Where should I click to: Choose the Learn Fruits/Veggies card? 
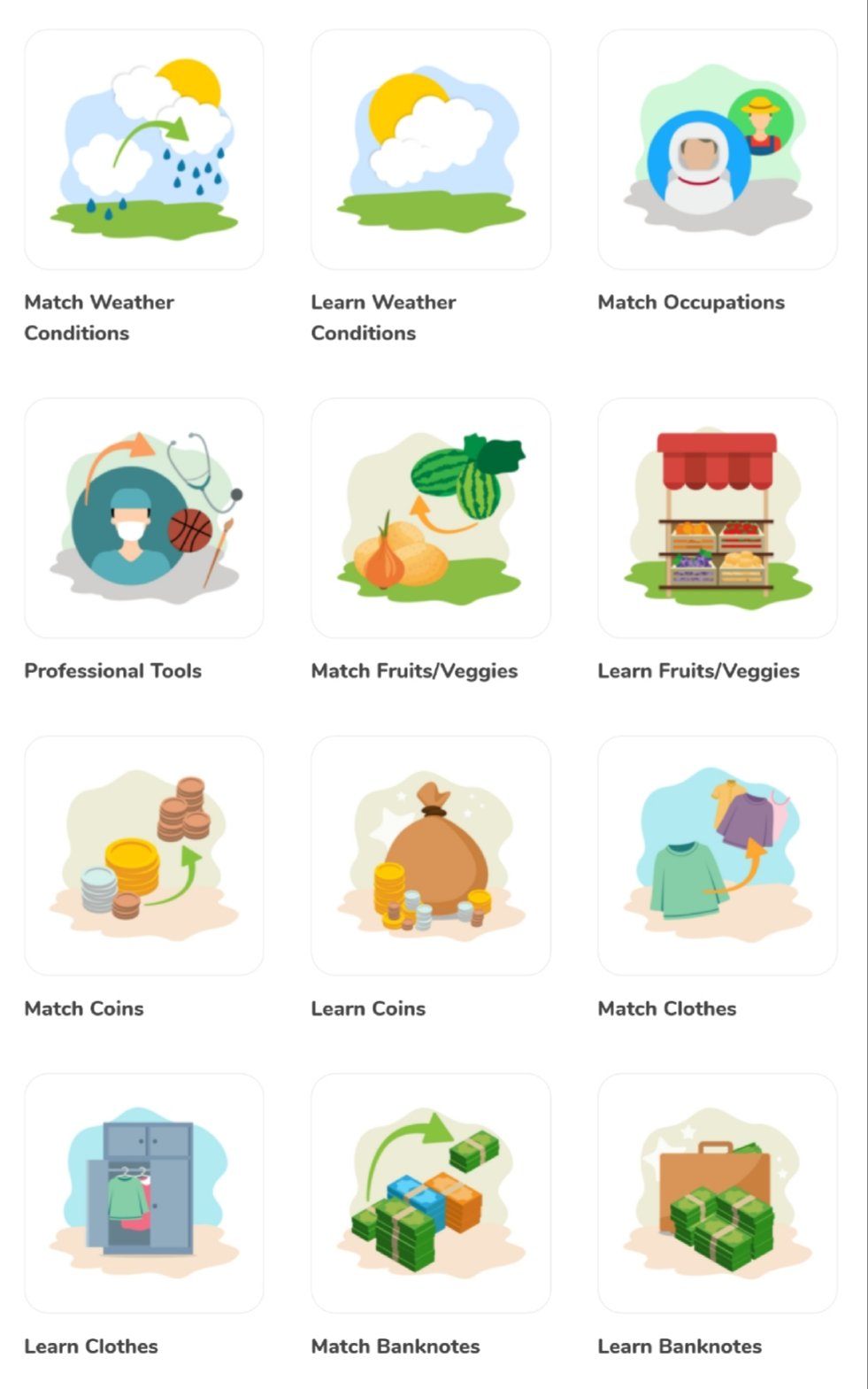717,518
